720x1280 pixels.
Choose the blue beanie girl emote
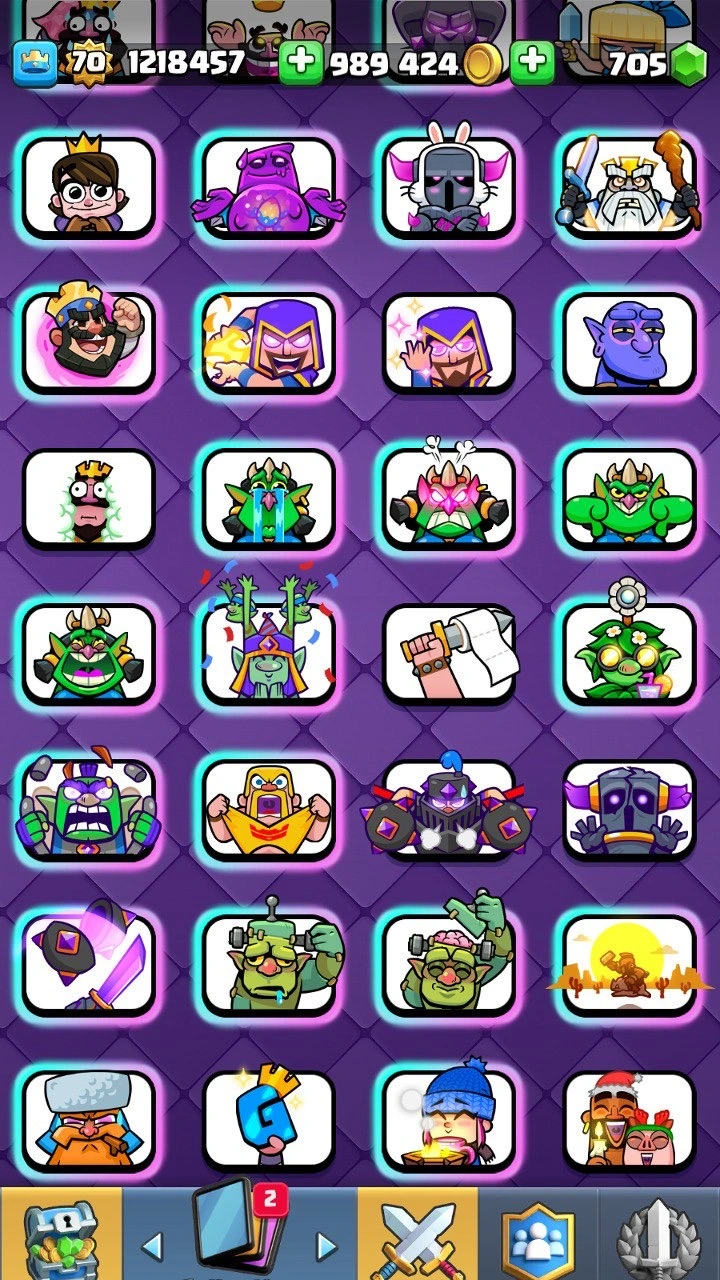click(x=449, y=1118)
